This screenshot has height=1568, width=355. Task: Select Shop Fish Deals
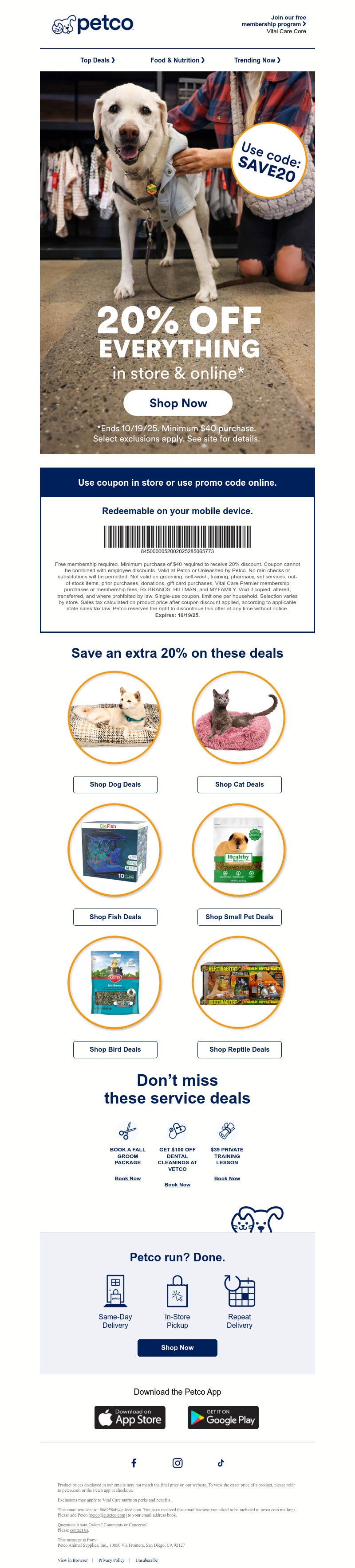[x=115, y=917]
